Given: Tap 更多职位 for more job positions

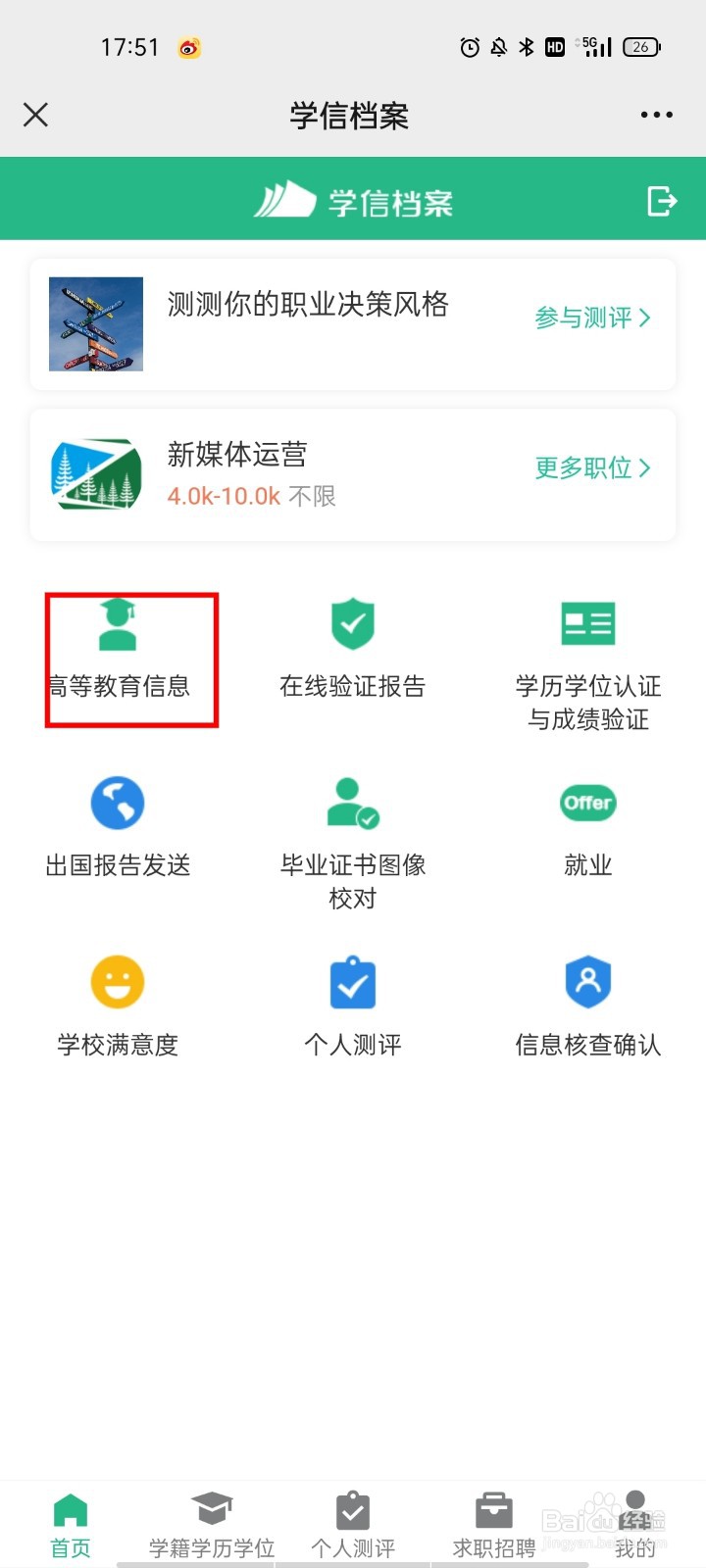Looking at the screenshot, I should pyautogui.click(x=585, y=467).
